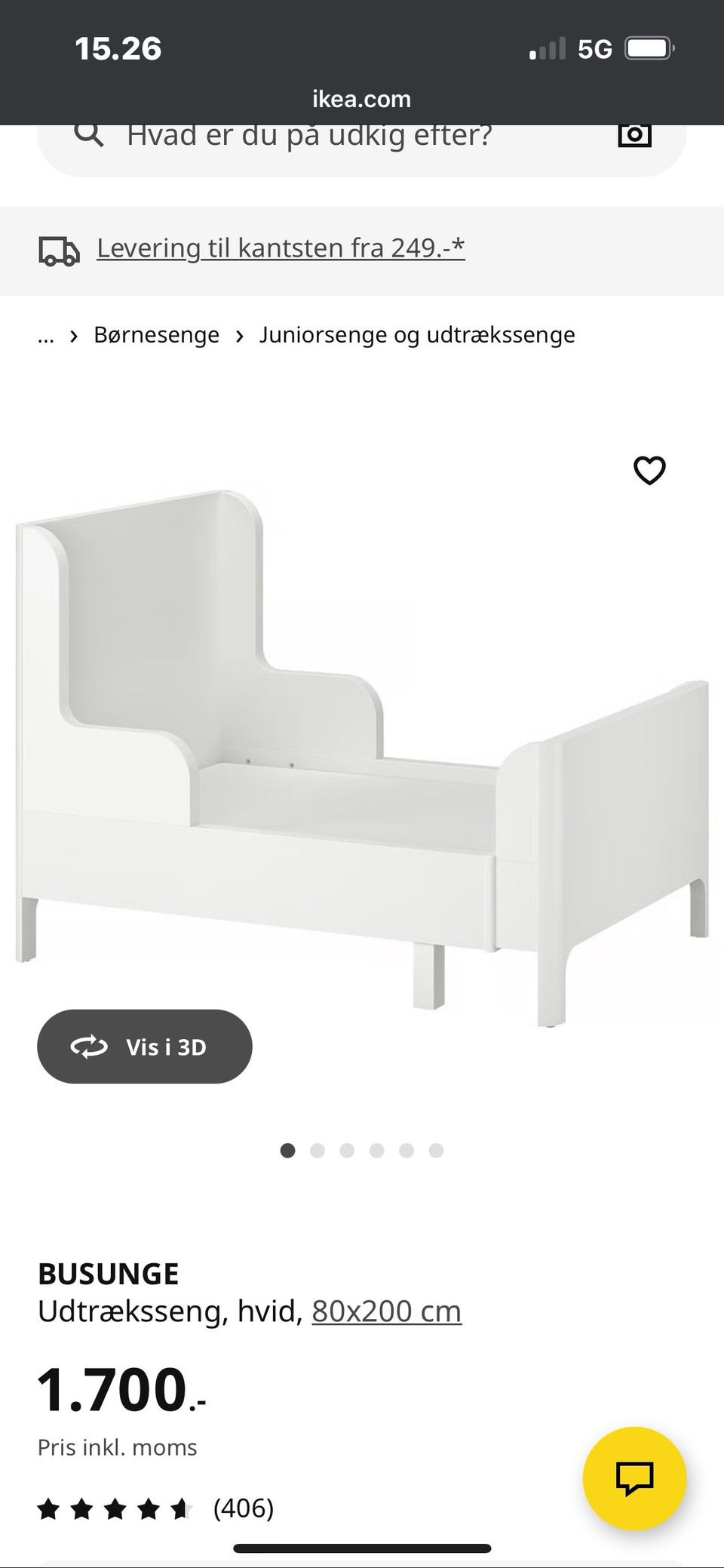Open the BUSUNGE product image
Screen dimensions: 724x1568
[362, 755]
